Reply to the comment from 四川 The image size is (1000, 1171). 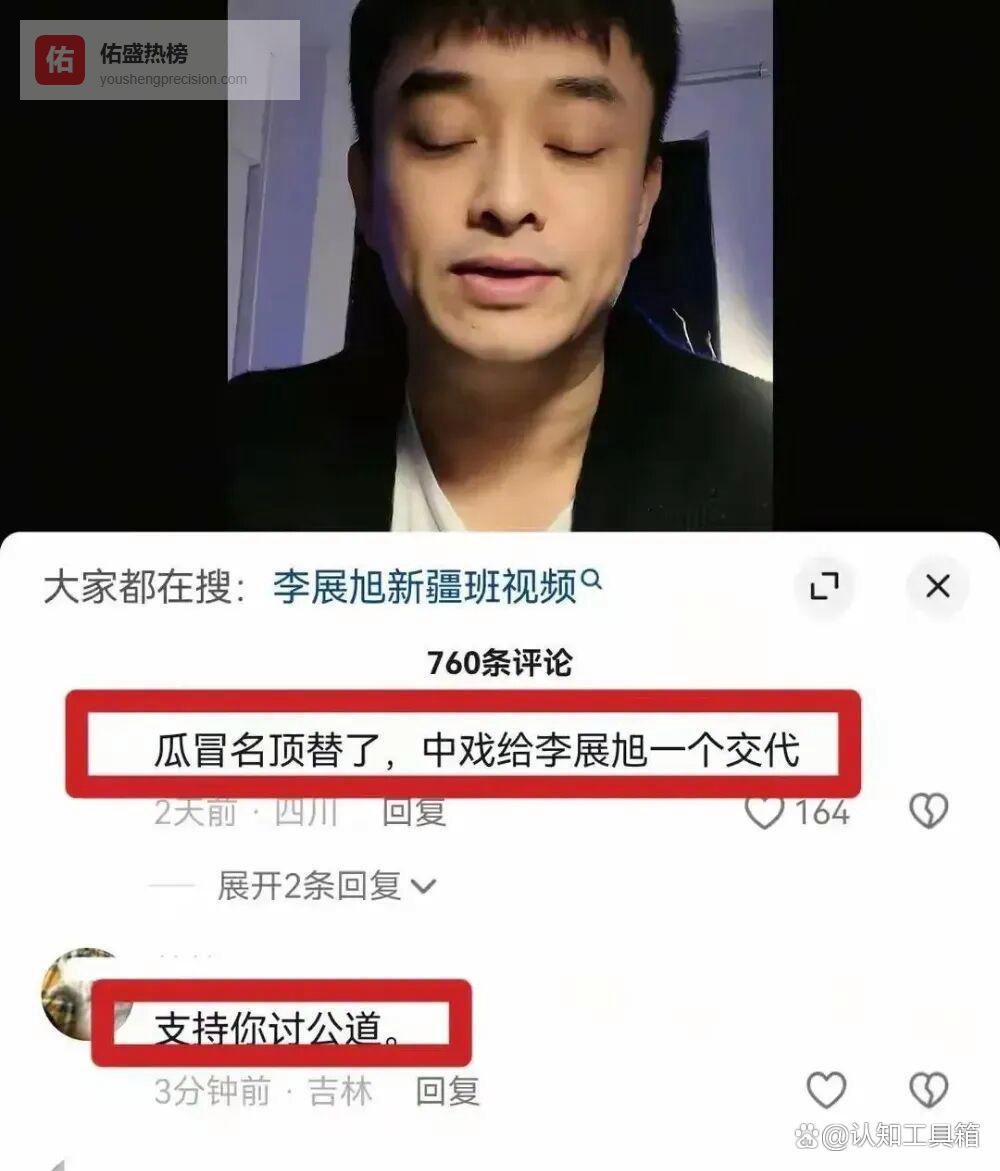pos(413,812)
